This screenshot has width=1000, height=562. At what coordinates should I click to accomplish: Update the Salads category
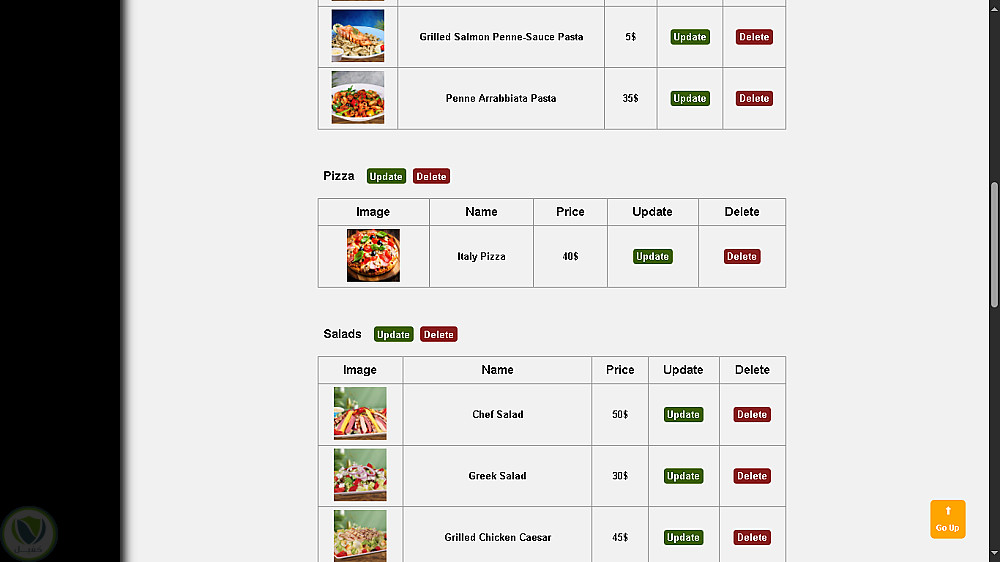coord(393,334)
